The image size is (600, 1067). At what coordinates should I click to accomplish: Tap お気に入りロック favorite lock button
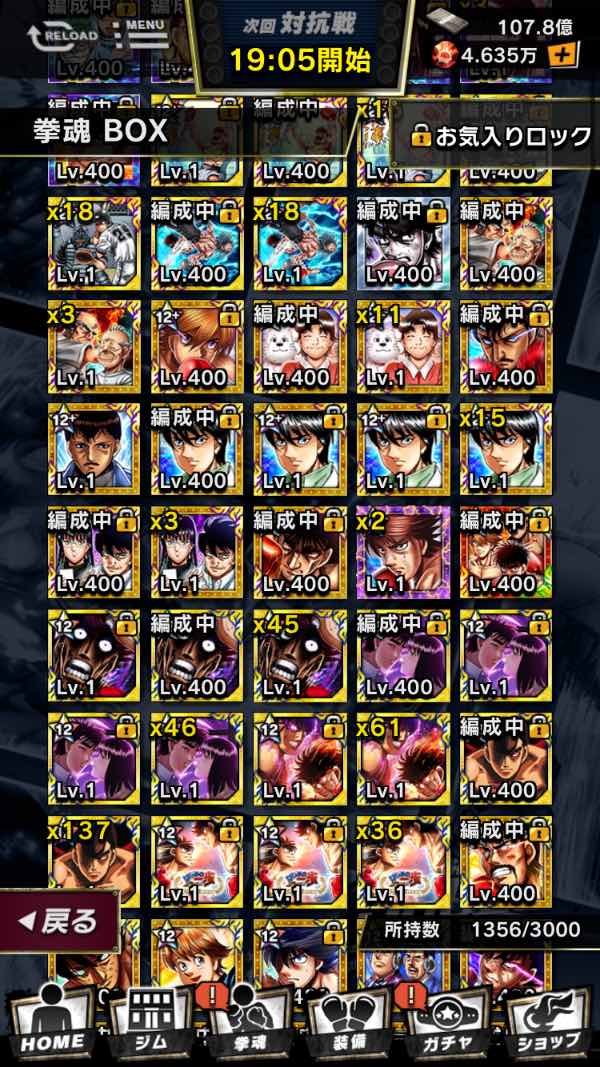coord(498,136)
